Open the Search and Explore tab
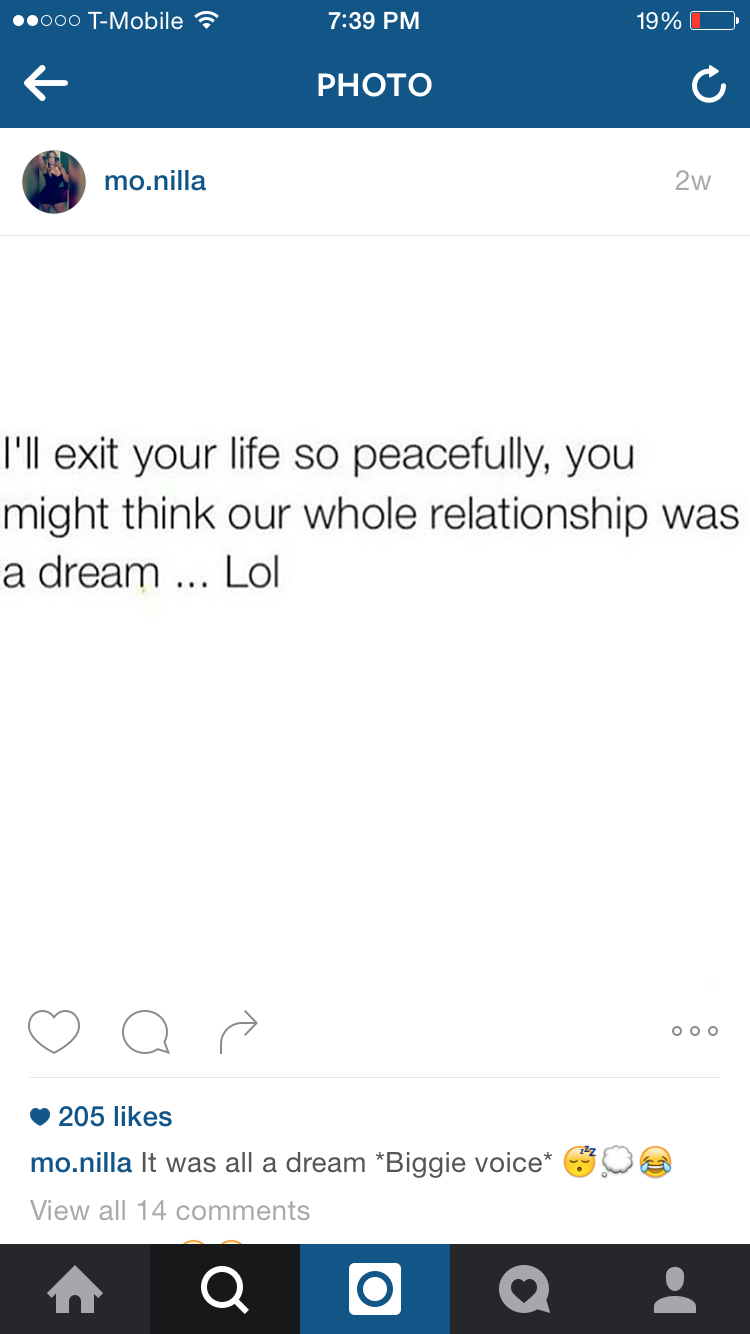This screenshot has height=1334, width=750. click(225, 1289)
